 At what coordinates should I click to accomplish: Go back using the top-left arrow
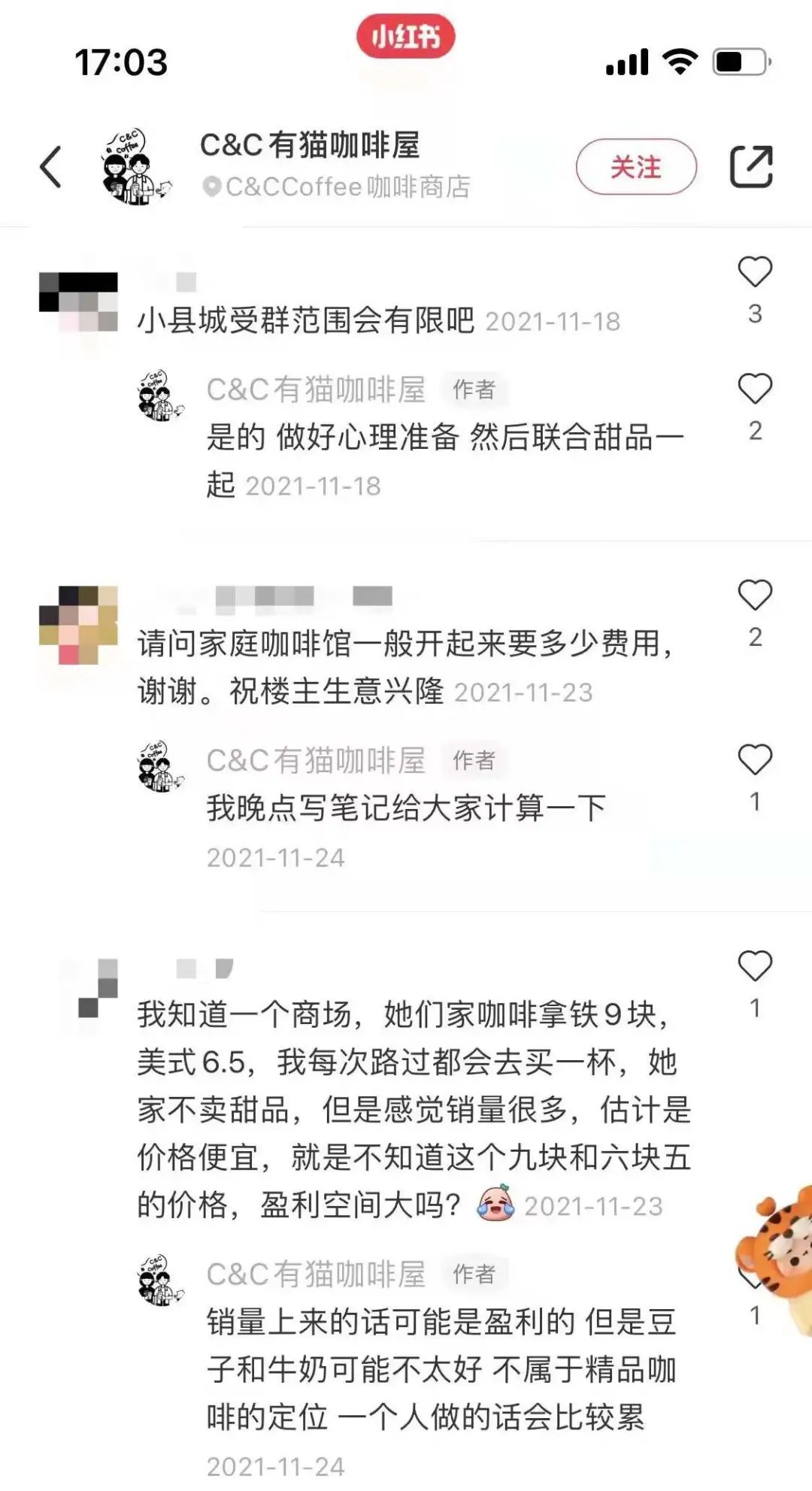click(50, 166)
